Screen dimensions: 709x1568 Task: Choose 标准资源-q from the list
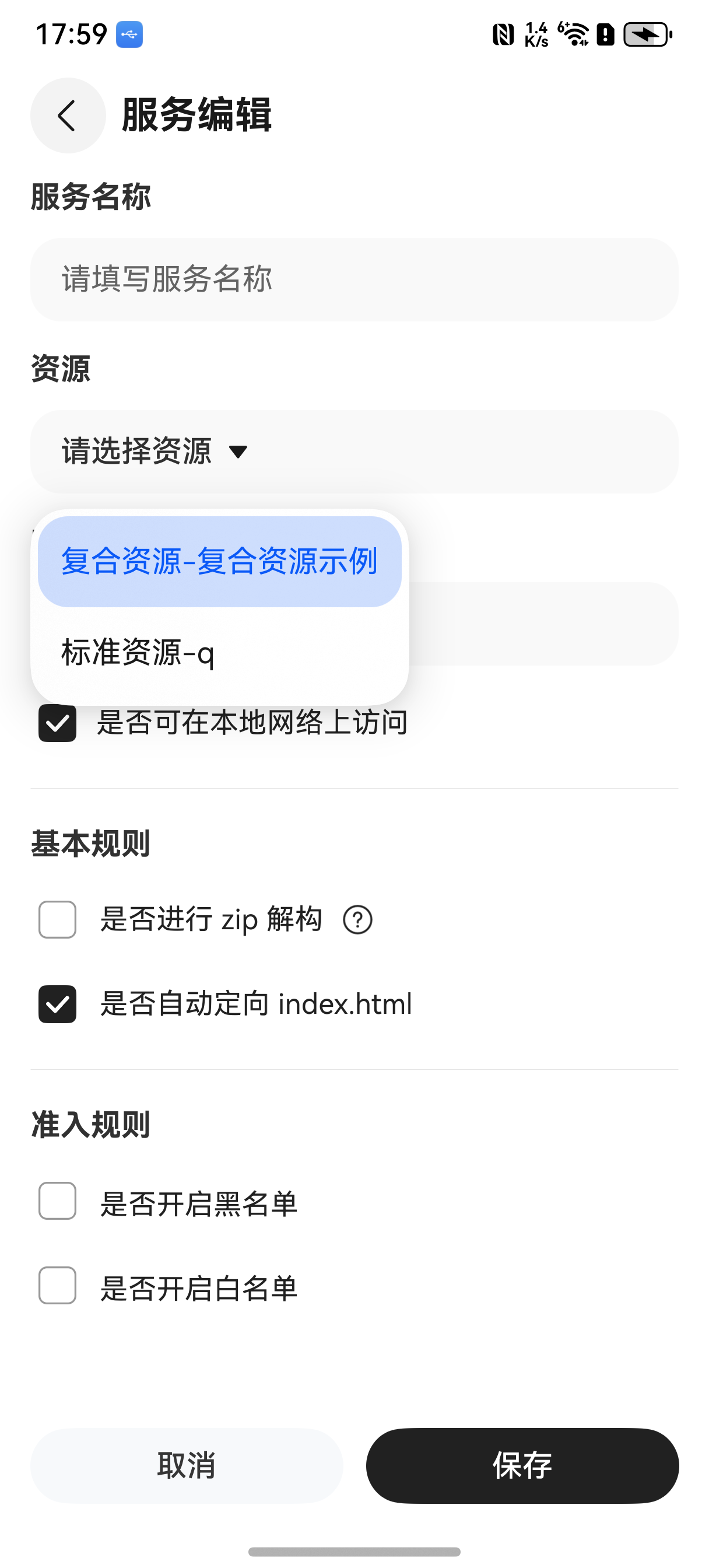click(x=220, y=653)
